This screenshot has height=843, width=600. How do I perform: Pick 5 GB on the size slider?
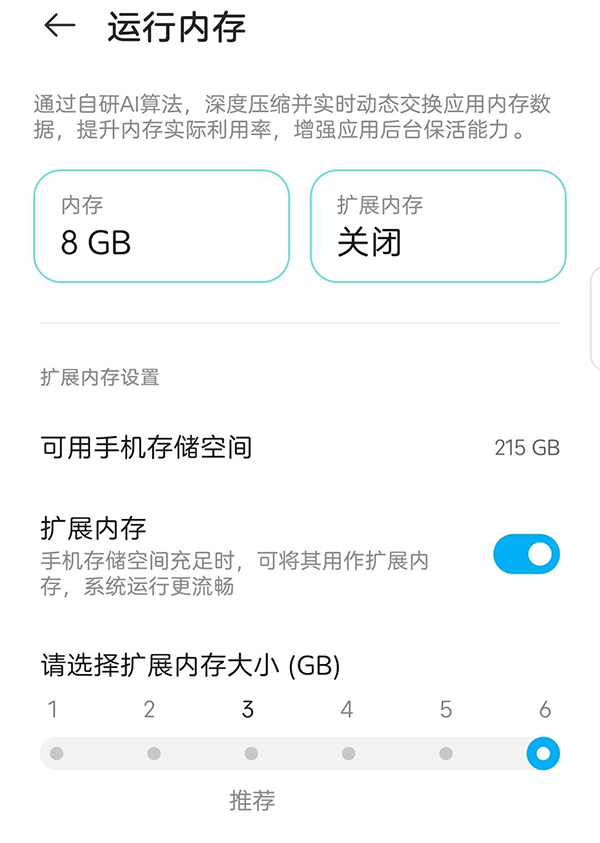(446, 753)
